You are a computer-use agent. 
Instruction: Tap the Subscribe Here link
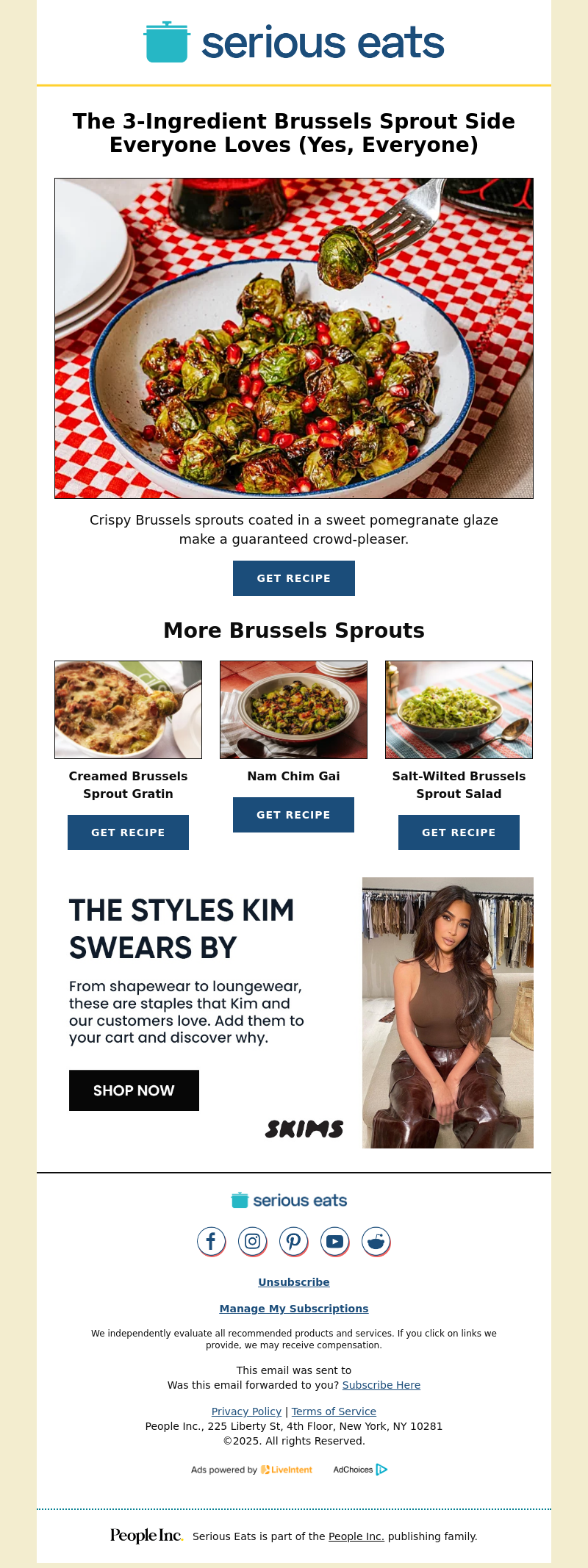381,1385
